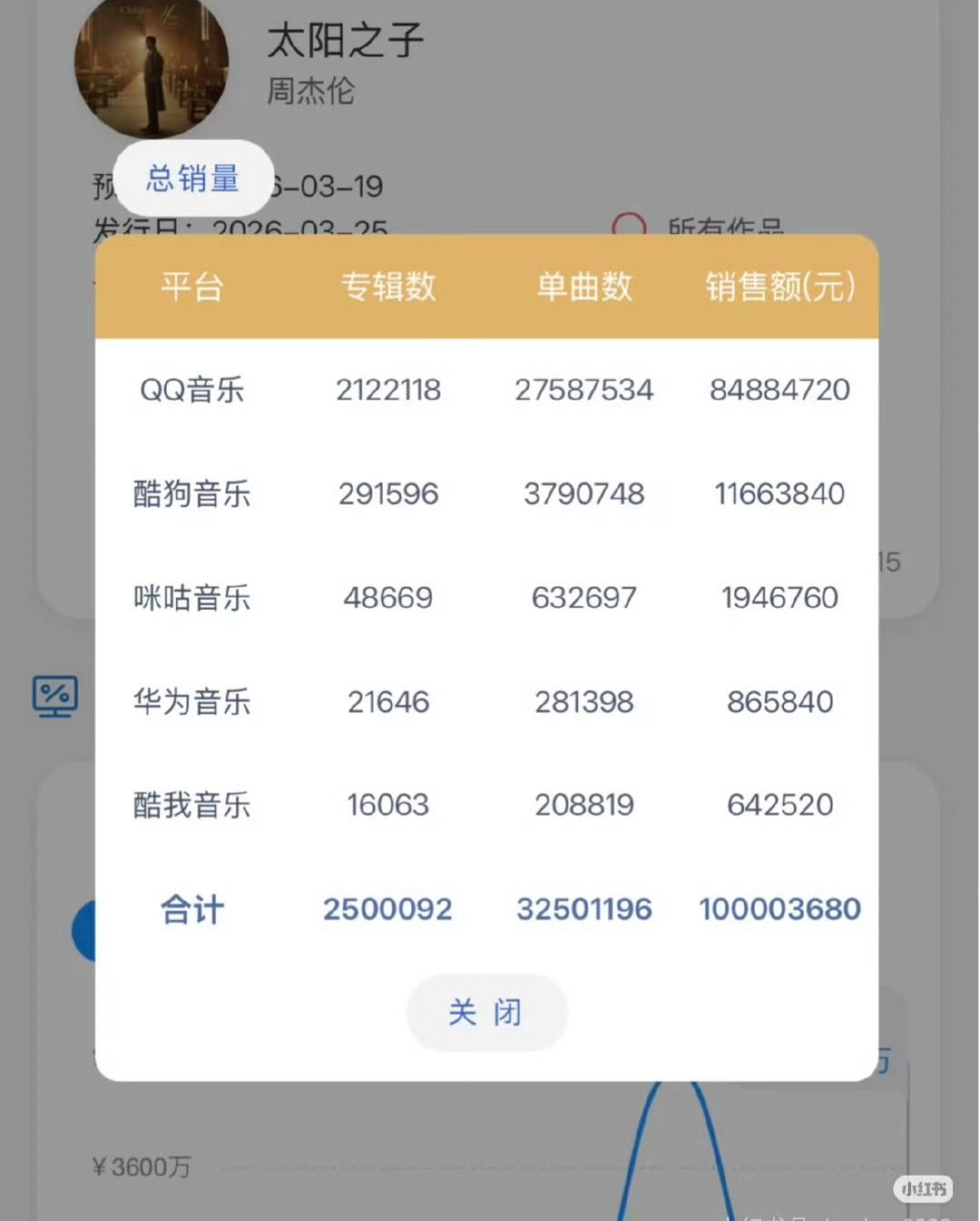Select the 华为音乐 platform row
This screenshot has height=1221, width=980.
tap(191, 701)
